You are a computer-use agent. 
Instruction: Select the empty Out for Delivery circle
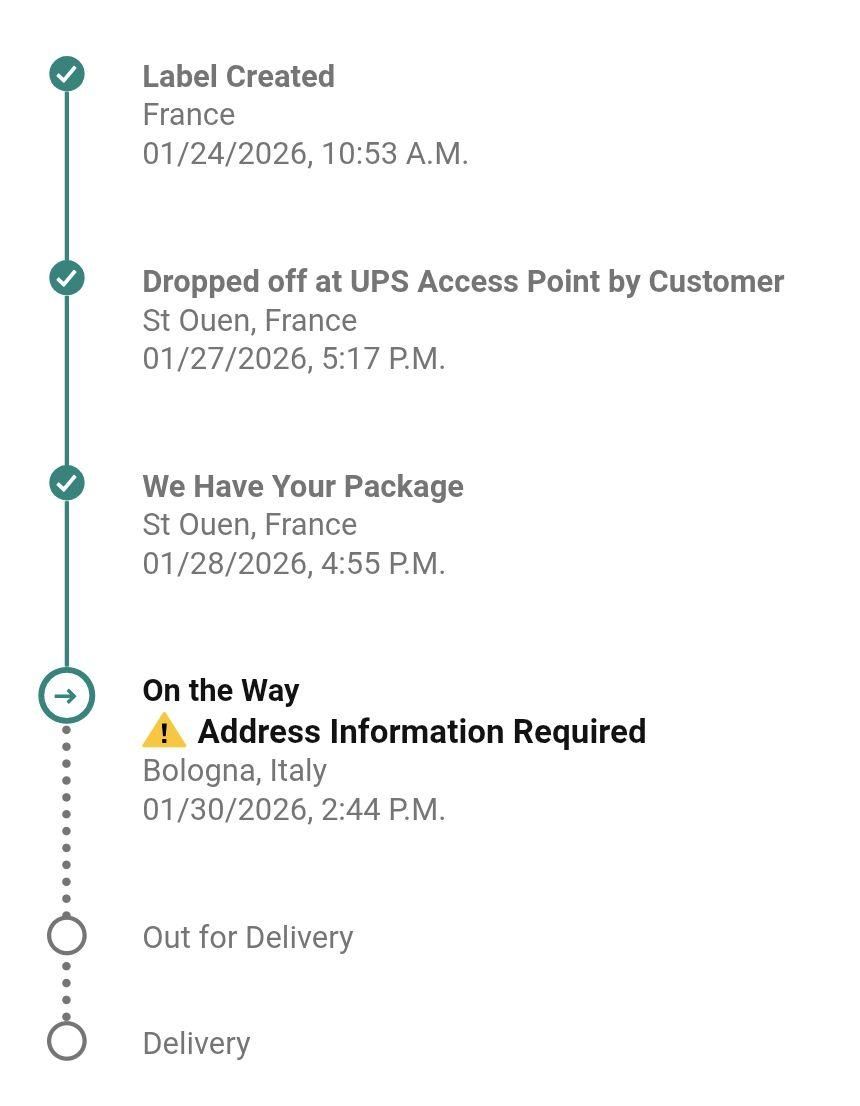click(x=67, y=935)
